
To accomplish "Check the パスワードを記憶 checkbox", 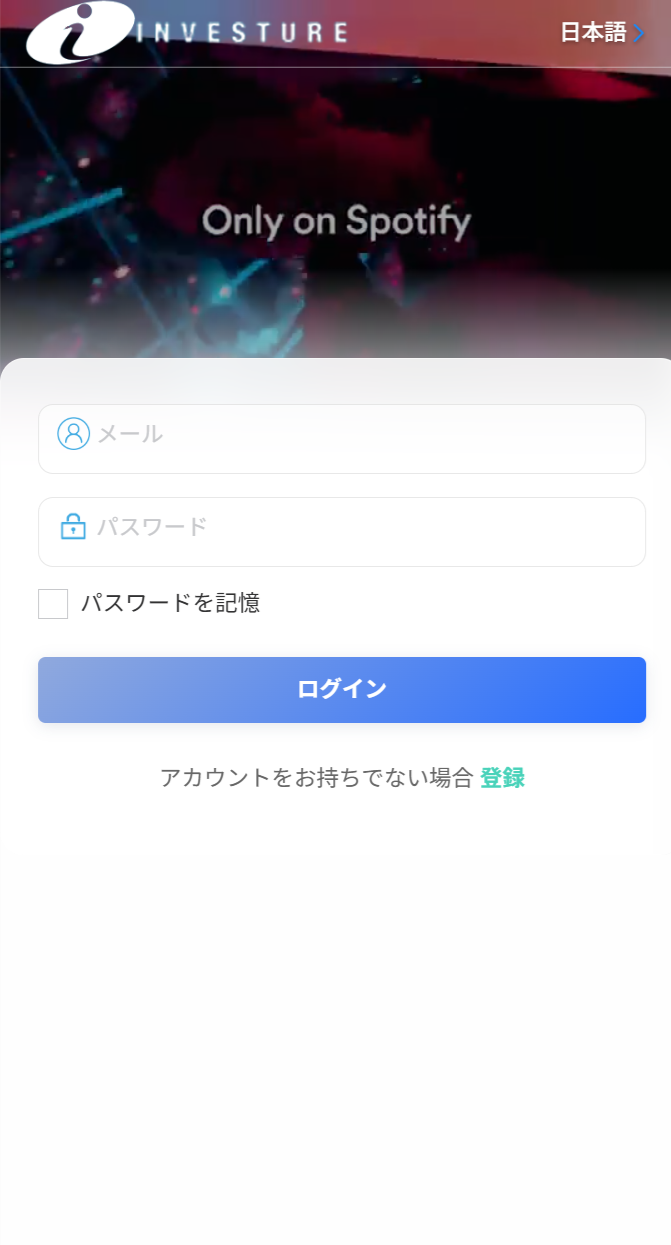I will [53, 604].
